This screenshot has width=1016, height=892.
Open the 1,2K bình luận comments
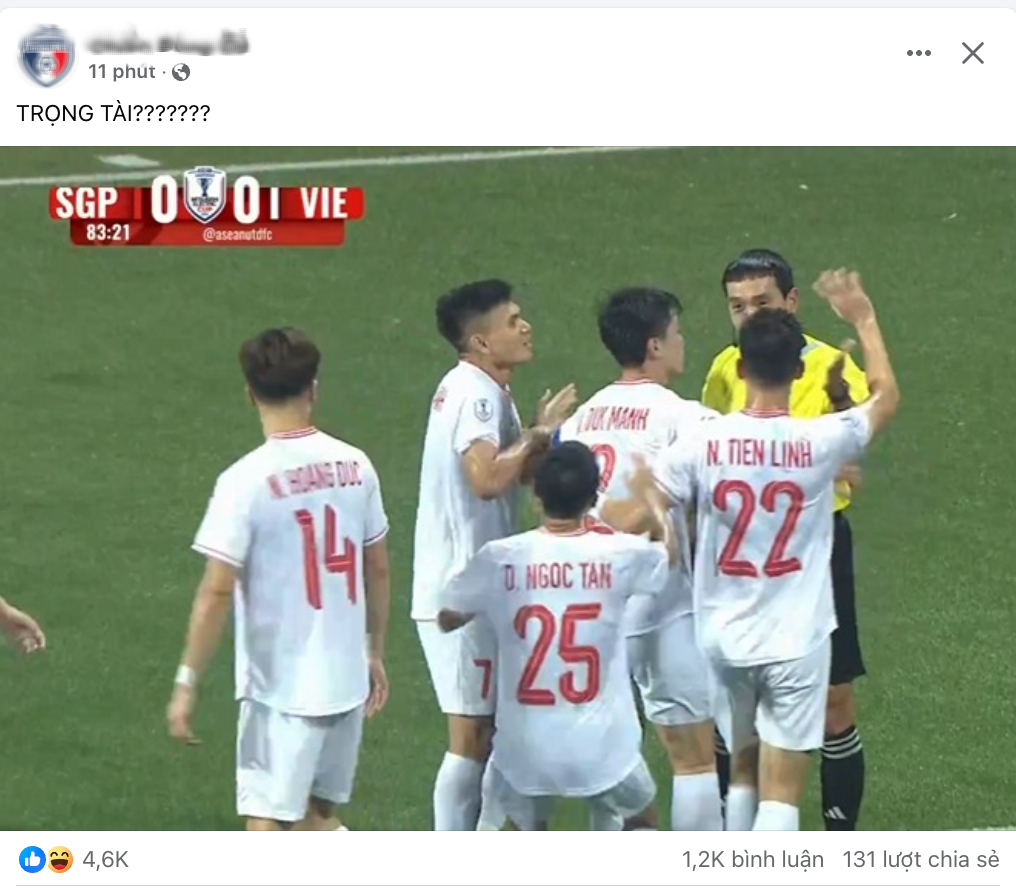click(752, 859)
